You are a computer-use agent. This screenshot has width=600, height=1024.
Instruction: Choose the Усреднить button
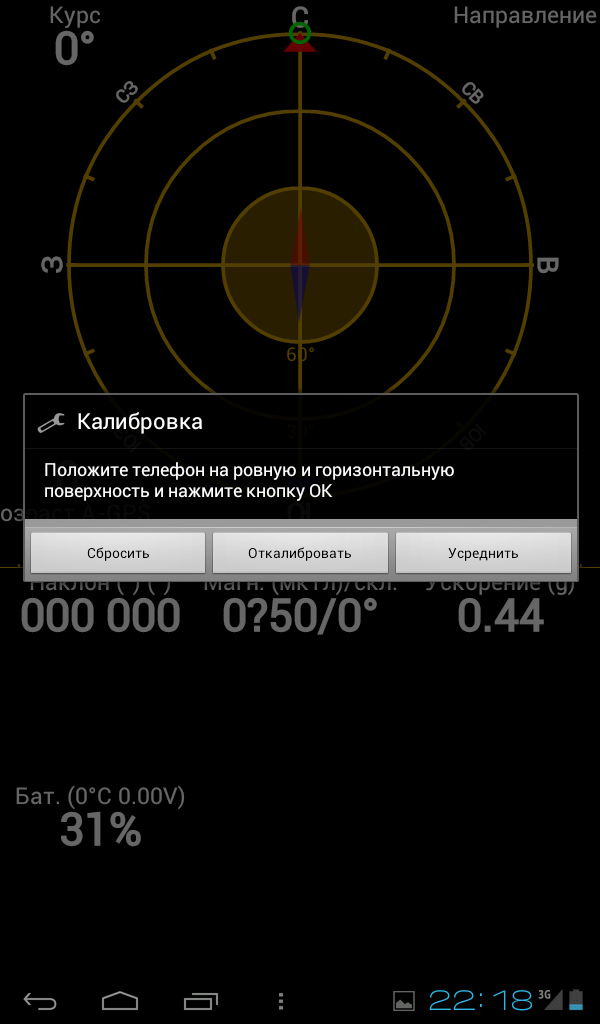483,552
